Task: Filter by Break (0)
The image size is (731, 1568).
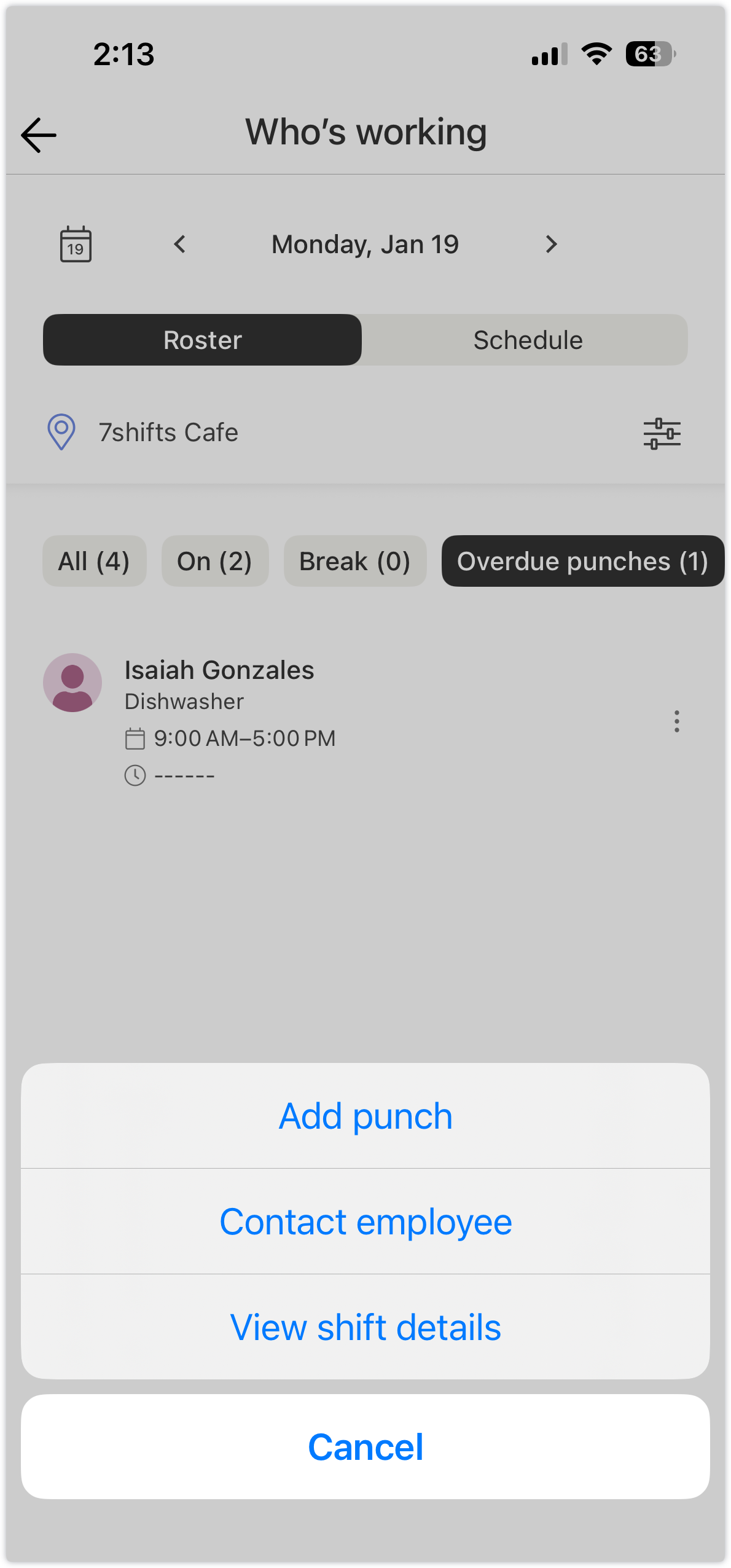Action: [x=354, y=561]
